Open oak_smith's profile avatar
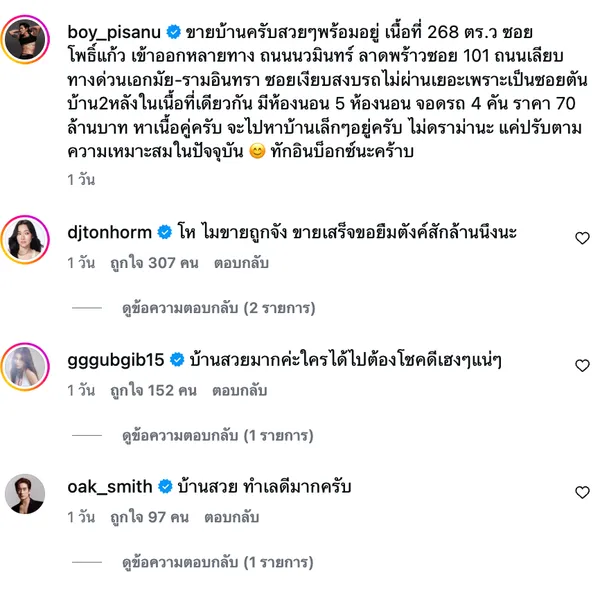 [25, 494]
